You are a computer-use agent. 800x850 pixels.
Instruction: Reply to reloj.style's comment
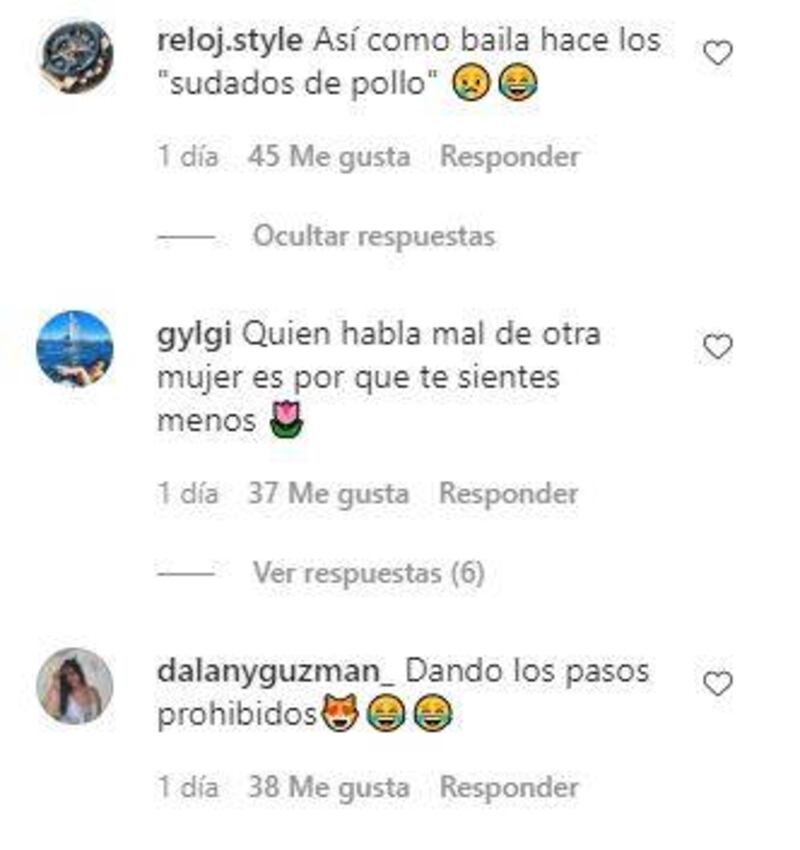click(x=509, y=157)
